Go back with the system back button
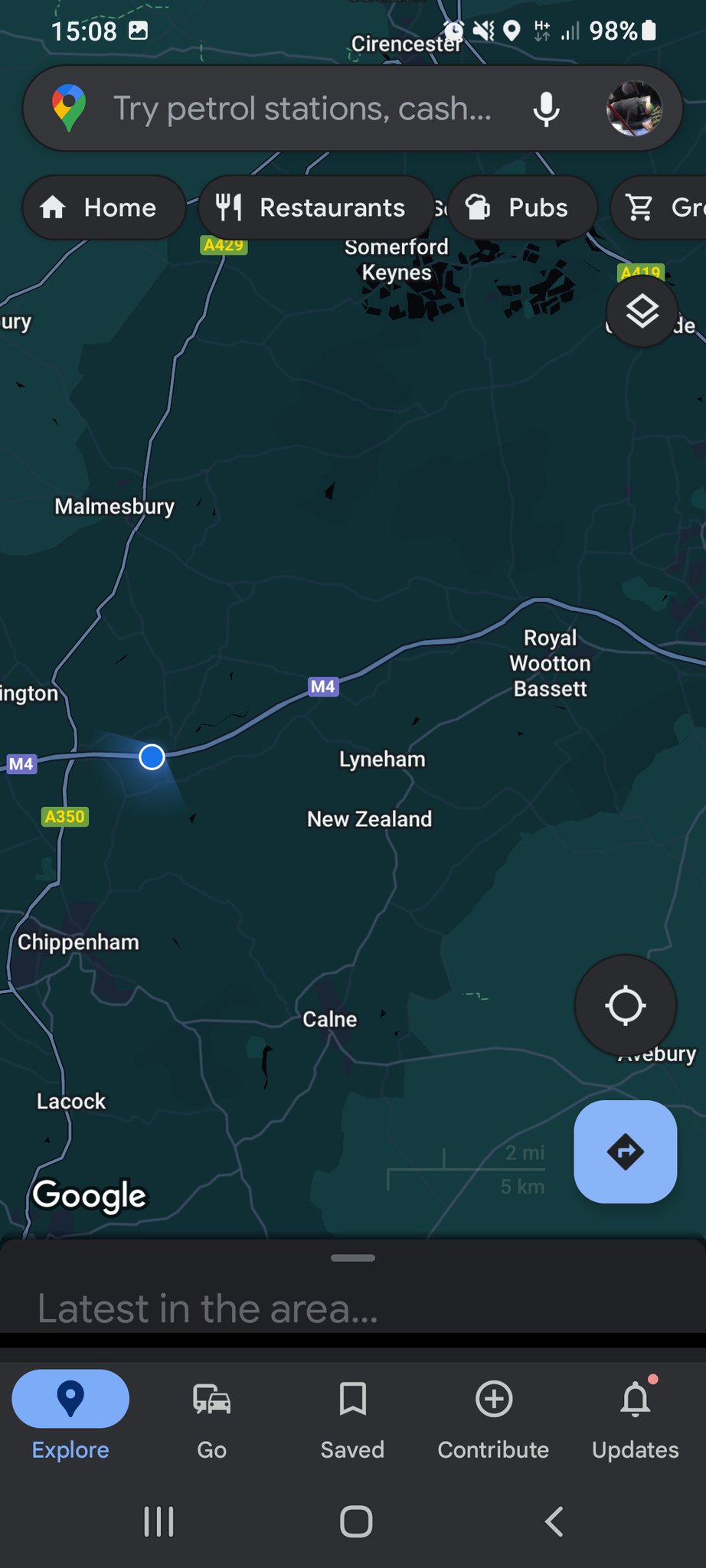The width and height of the screenshot is (706, 1568). click(x=554, y=1521)
